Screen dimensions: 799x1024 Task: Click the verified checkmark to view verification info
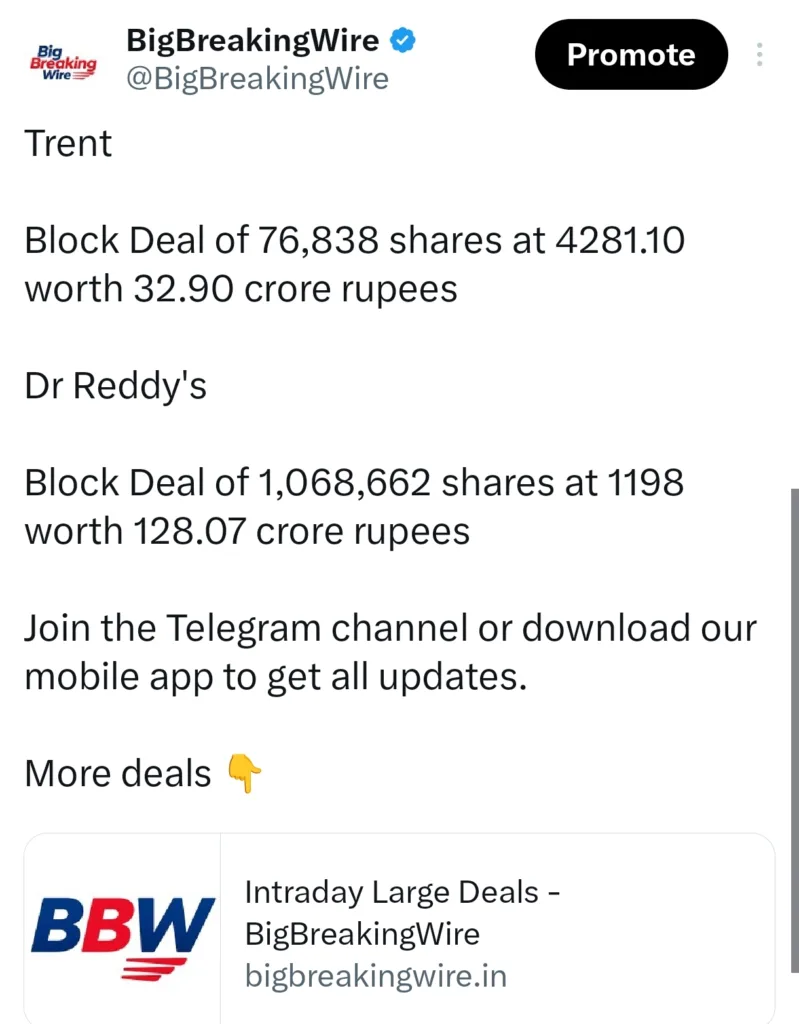[401, 40]
